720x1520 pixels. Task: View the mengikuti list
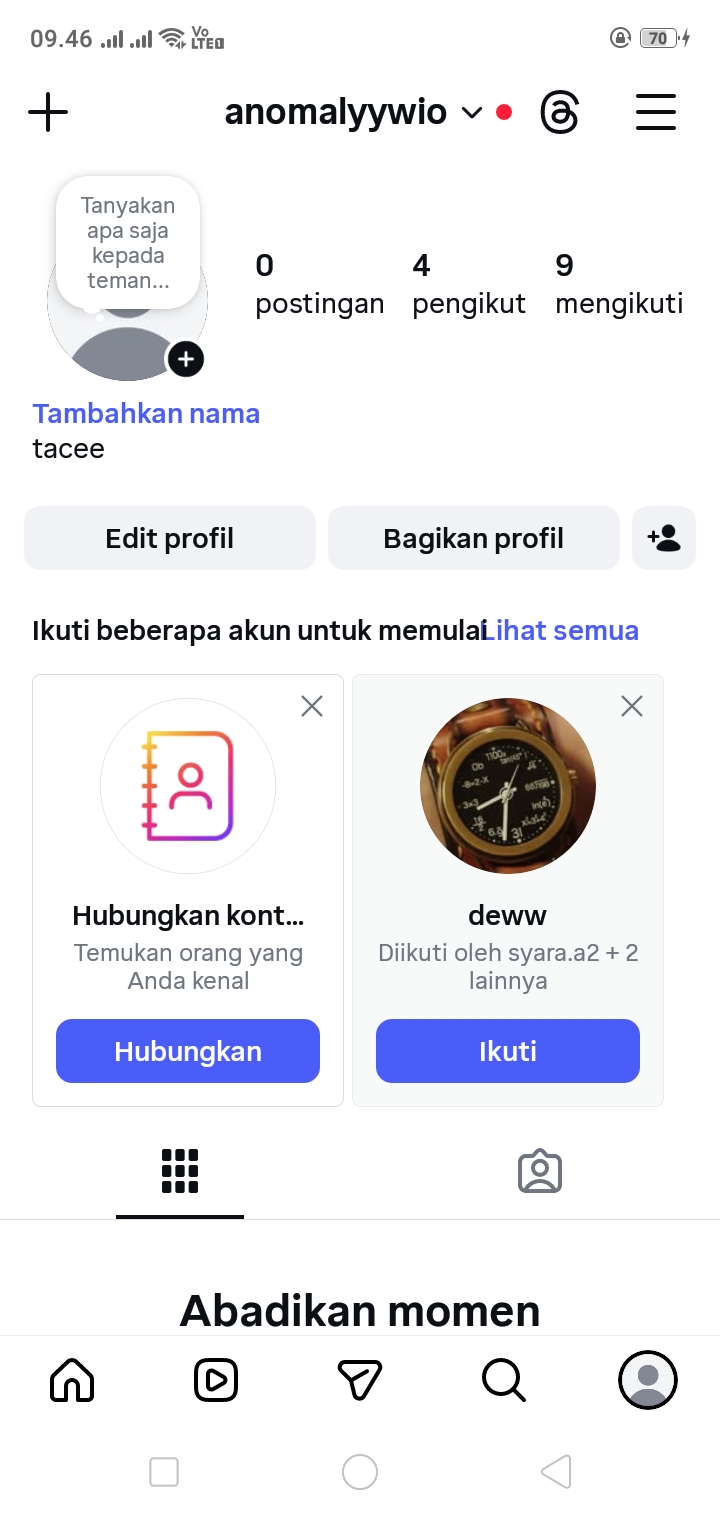tap(619, 284)
